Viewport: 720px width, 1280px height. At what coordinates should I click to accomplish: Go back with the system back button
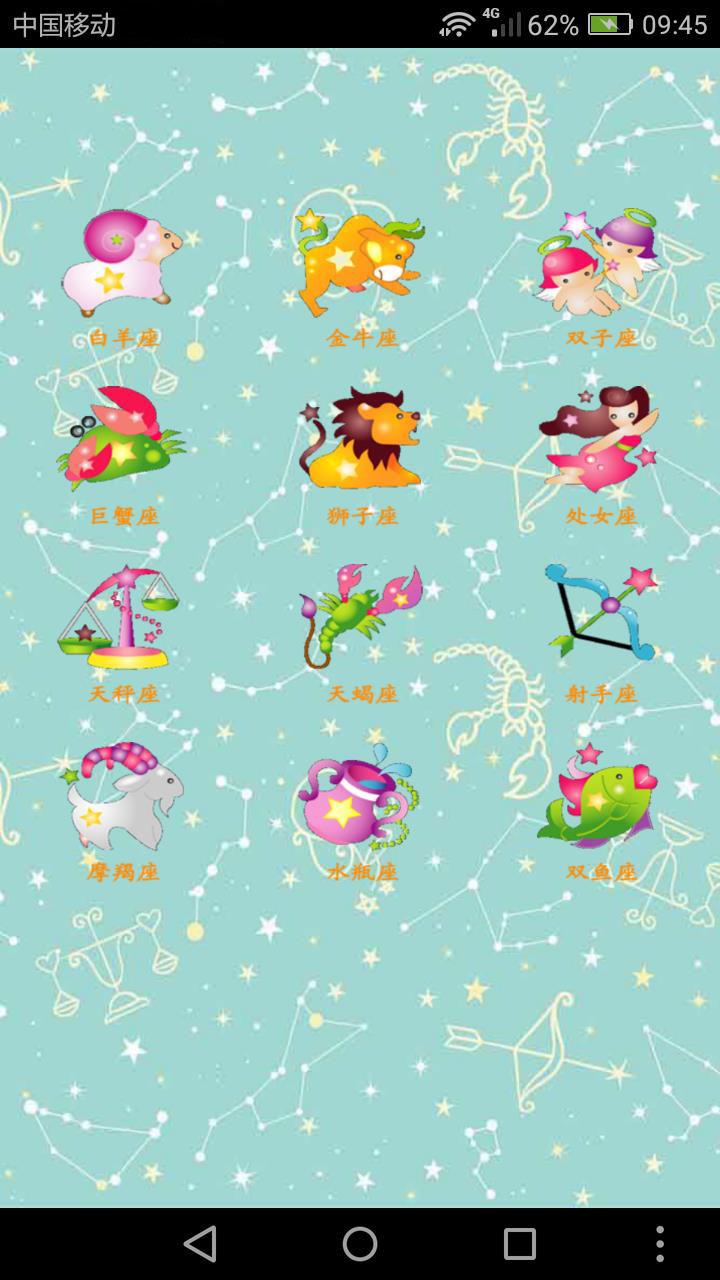point(200,1244)
